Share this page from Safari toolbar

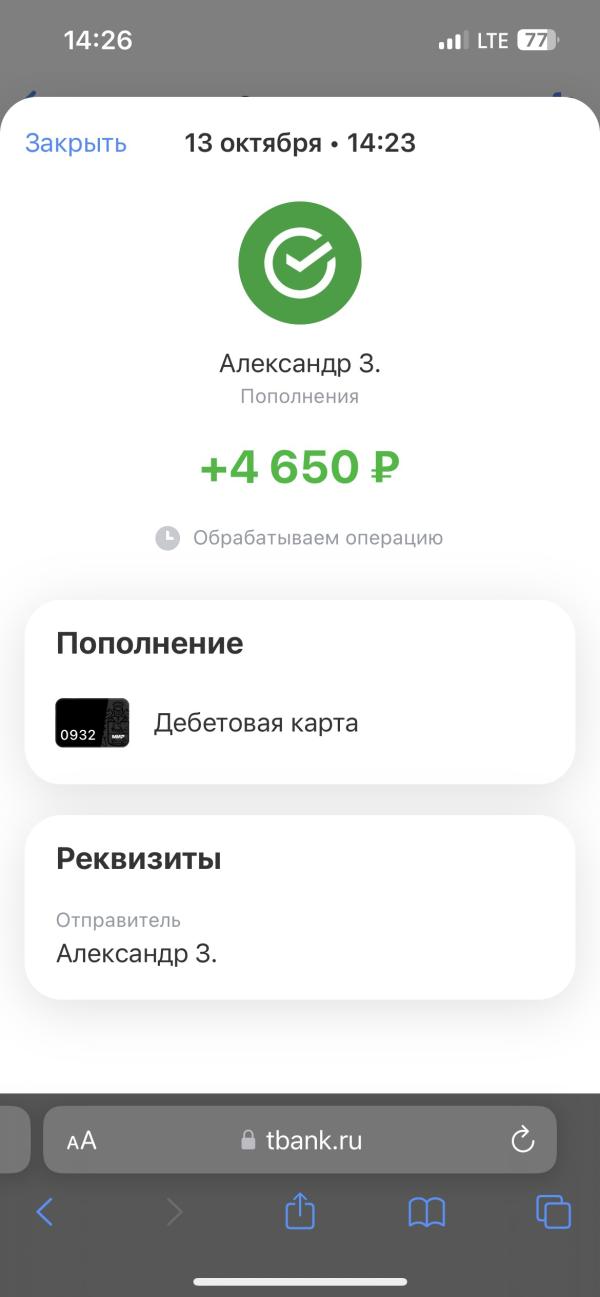click(x=300, y=1212)
